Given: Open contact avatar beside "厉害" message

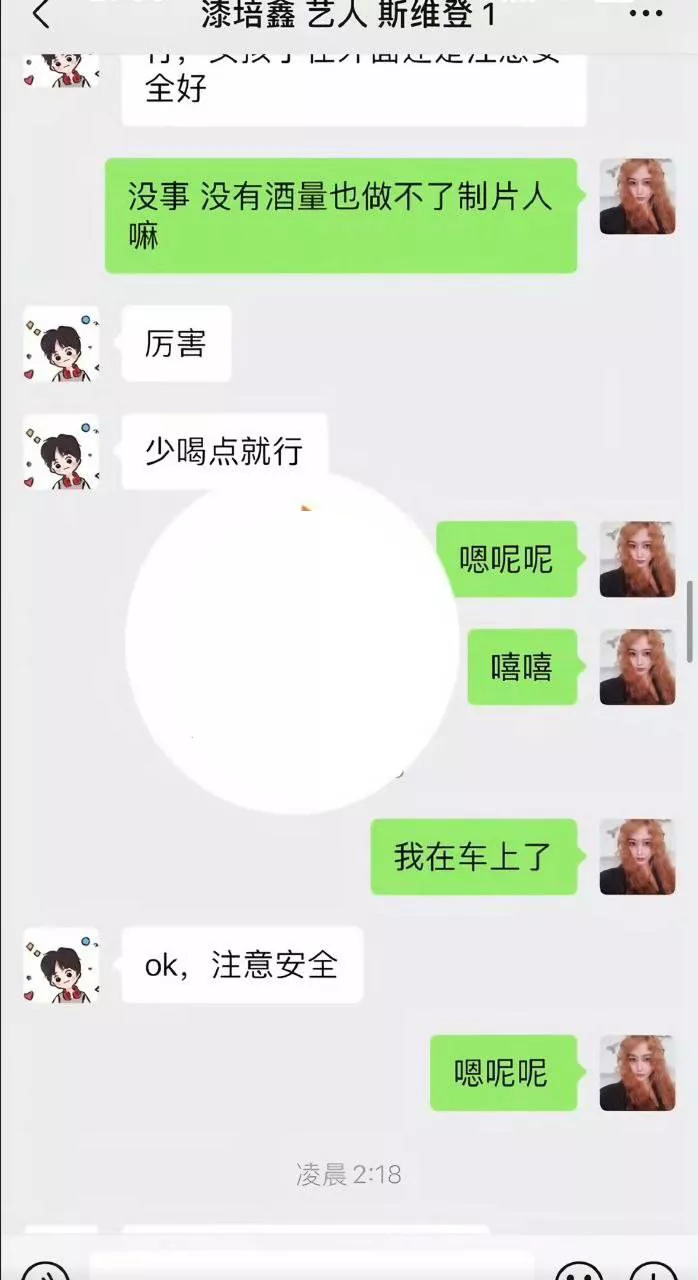Looking at the screenshot, I should [61, 345].
